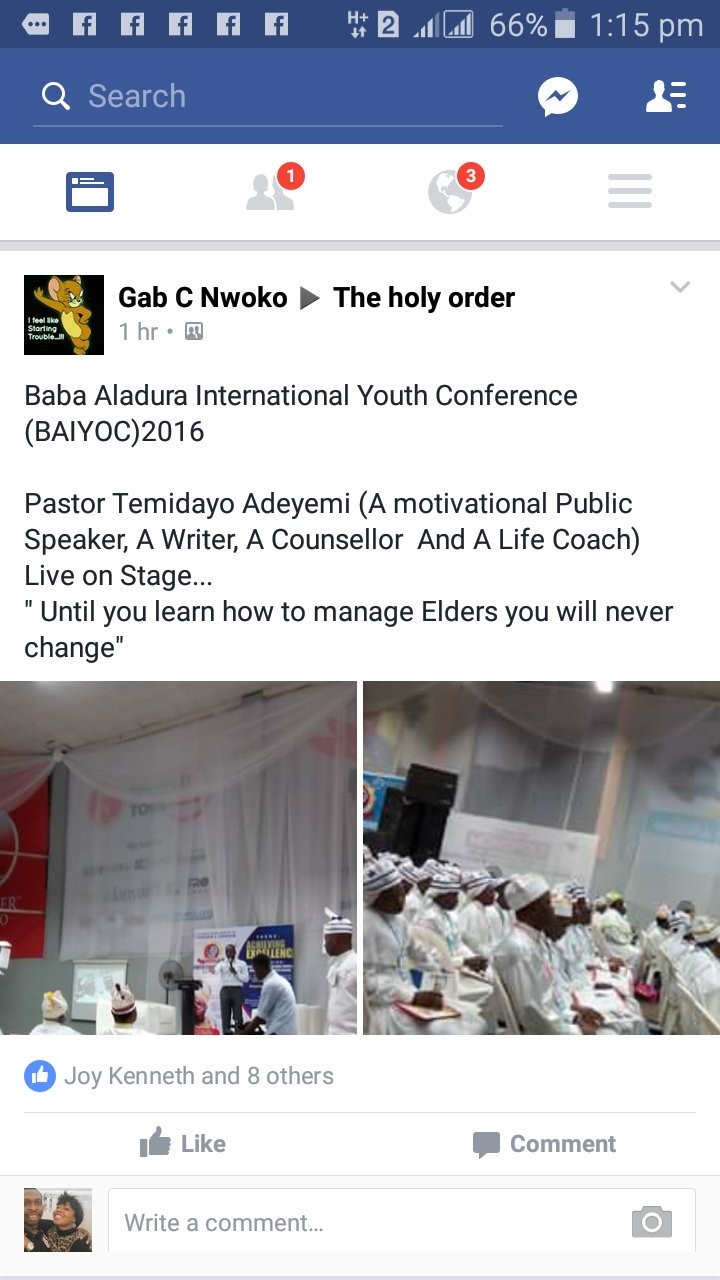Tap the Comment button
This screenshot has height=1280, width=720.
tap(544, 1143)
